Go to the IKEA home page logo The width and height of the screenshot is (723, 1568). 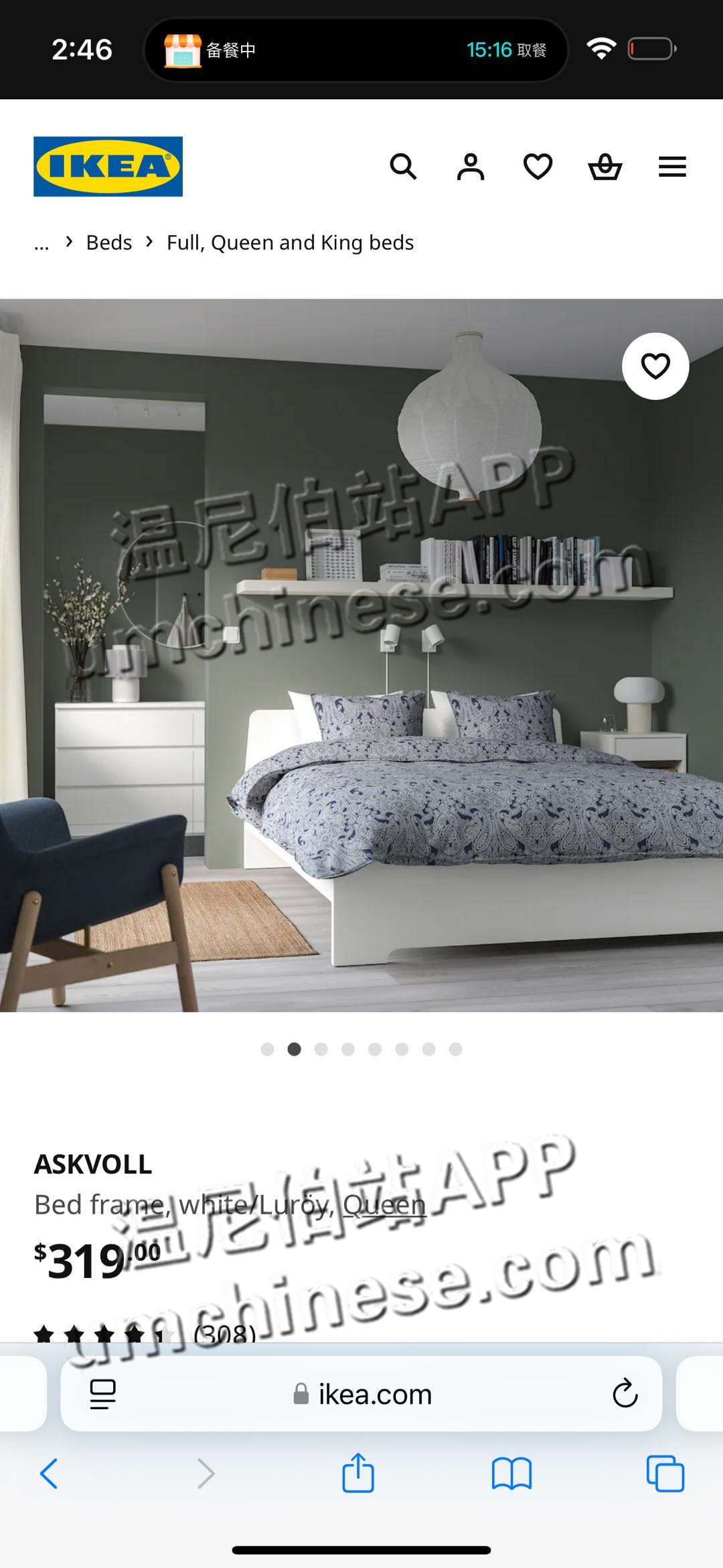coord(108,167)
